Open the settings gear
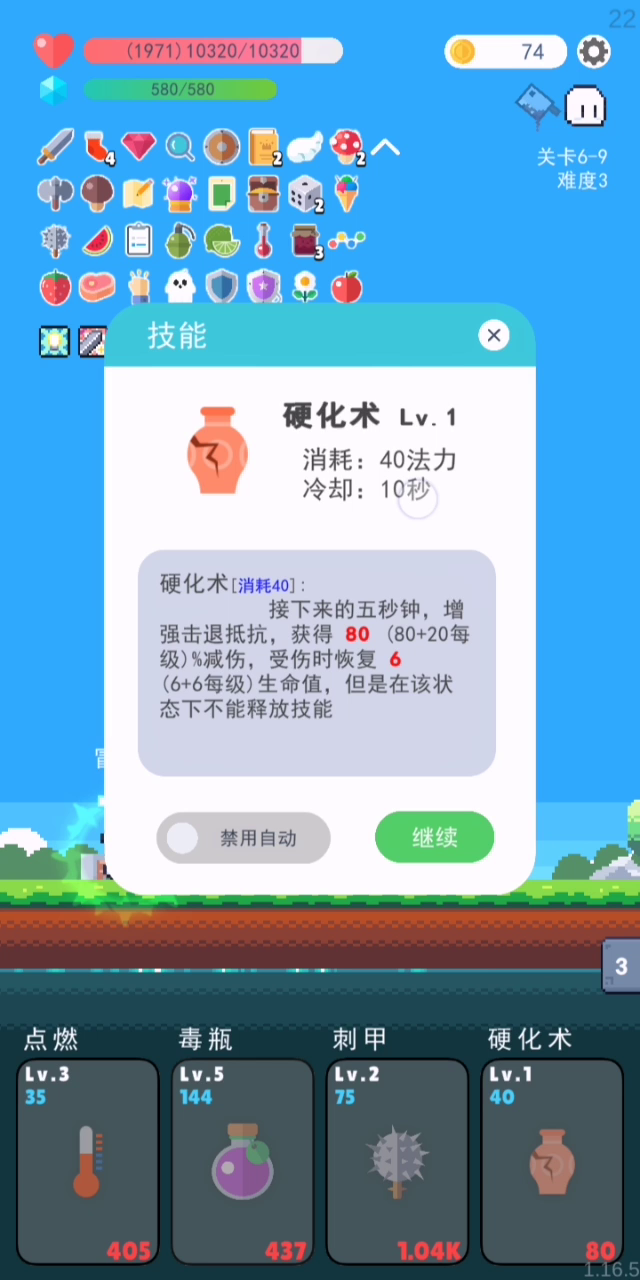The height and width of the screenshot is (1280, 640). tap(594, 51)
